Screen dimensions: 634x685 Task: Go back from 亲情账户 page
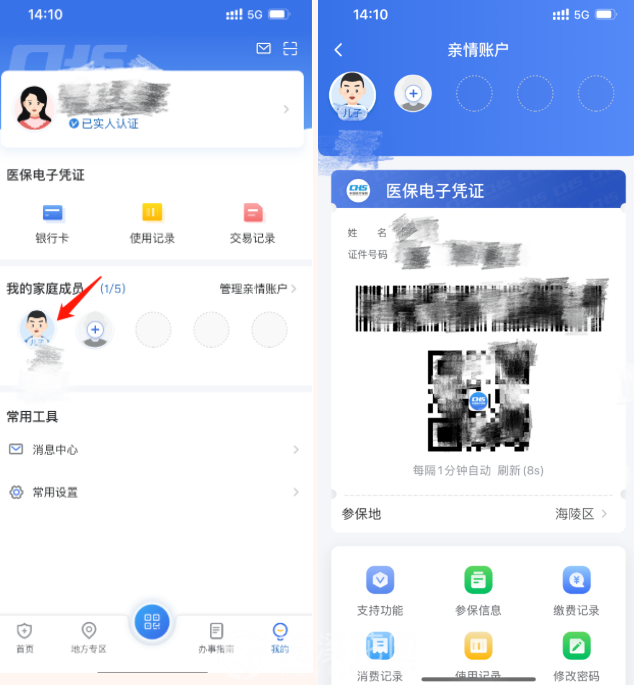(x=338, y=50)
